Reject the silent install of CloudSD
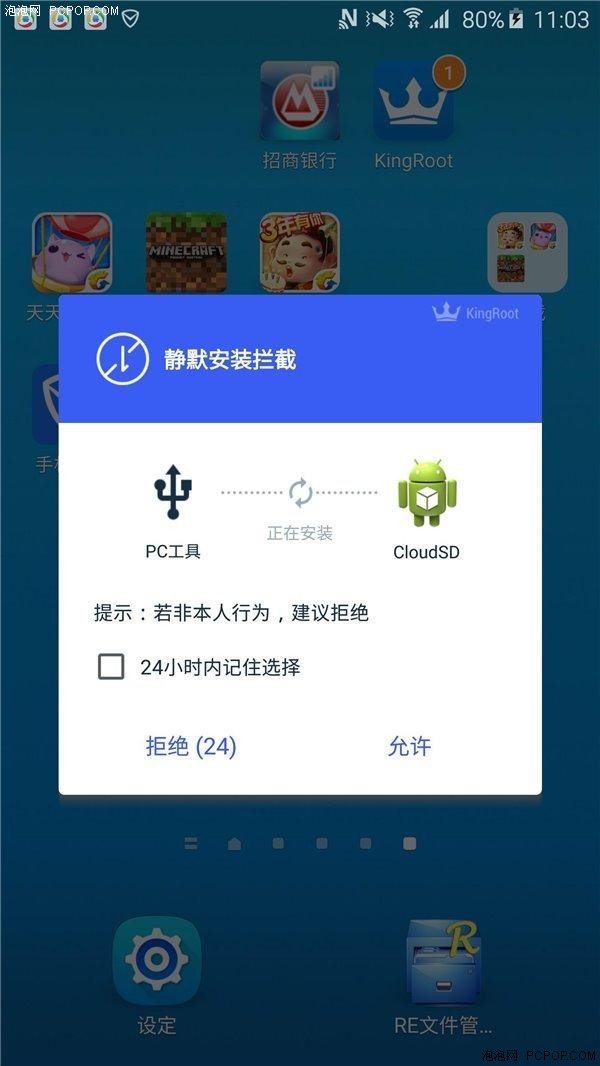This screenshot has width=600, height=1066. point(191,746)
